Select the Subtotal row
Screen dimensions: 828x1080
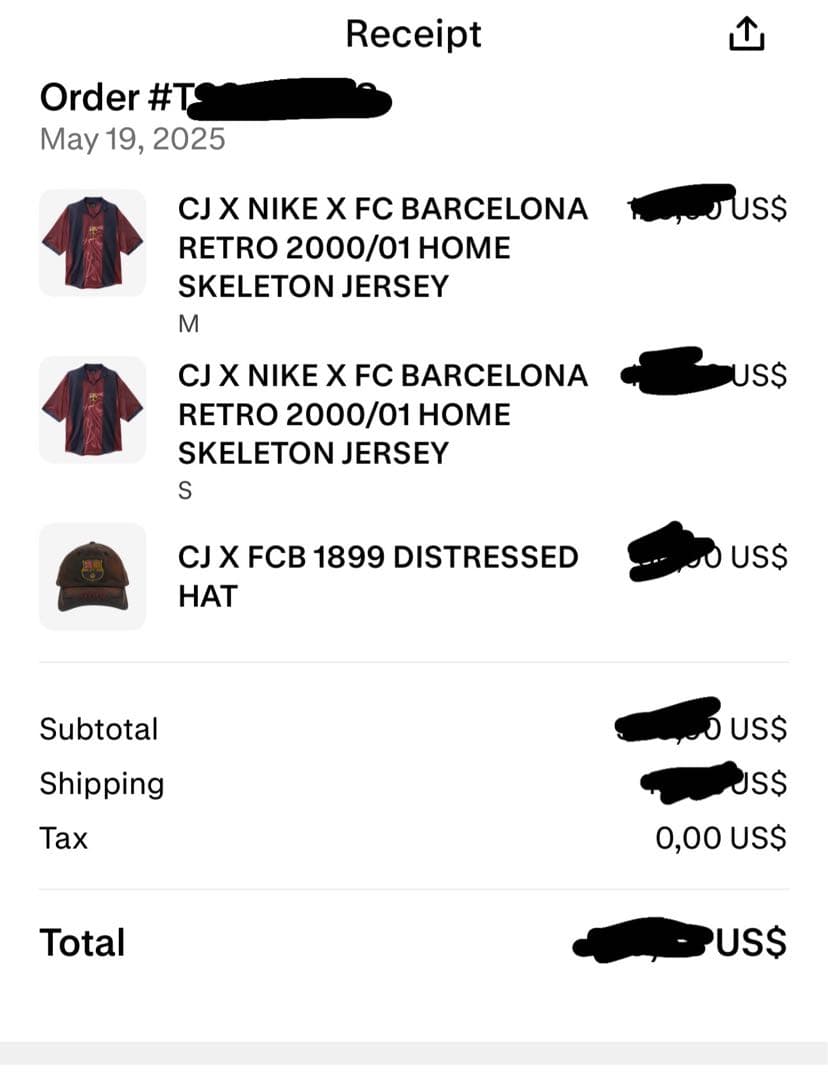point(99,729)
